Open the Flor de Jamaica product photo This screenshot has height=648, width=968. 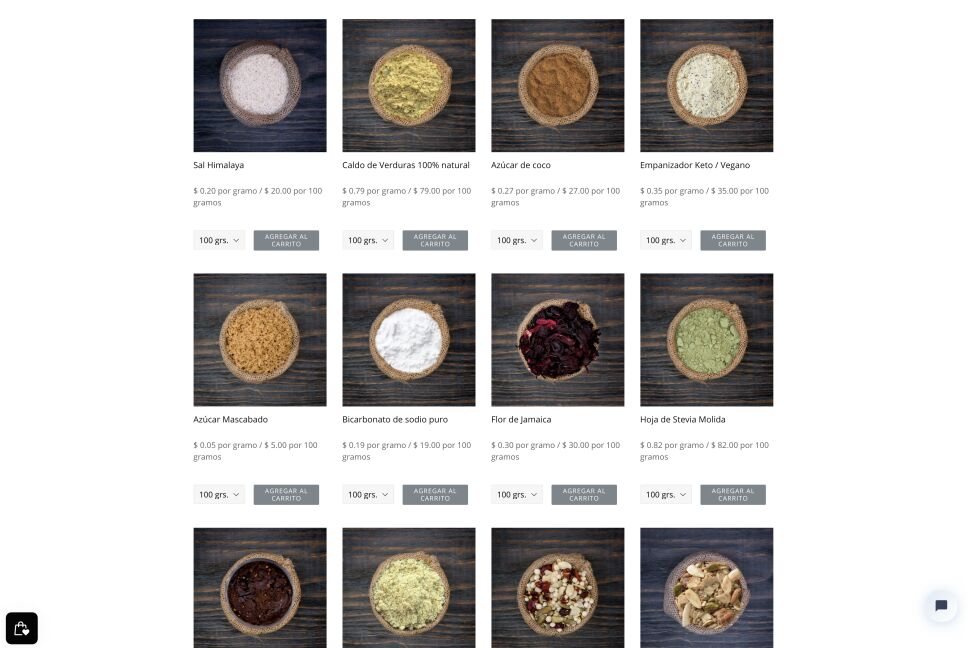558,339
